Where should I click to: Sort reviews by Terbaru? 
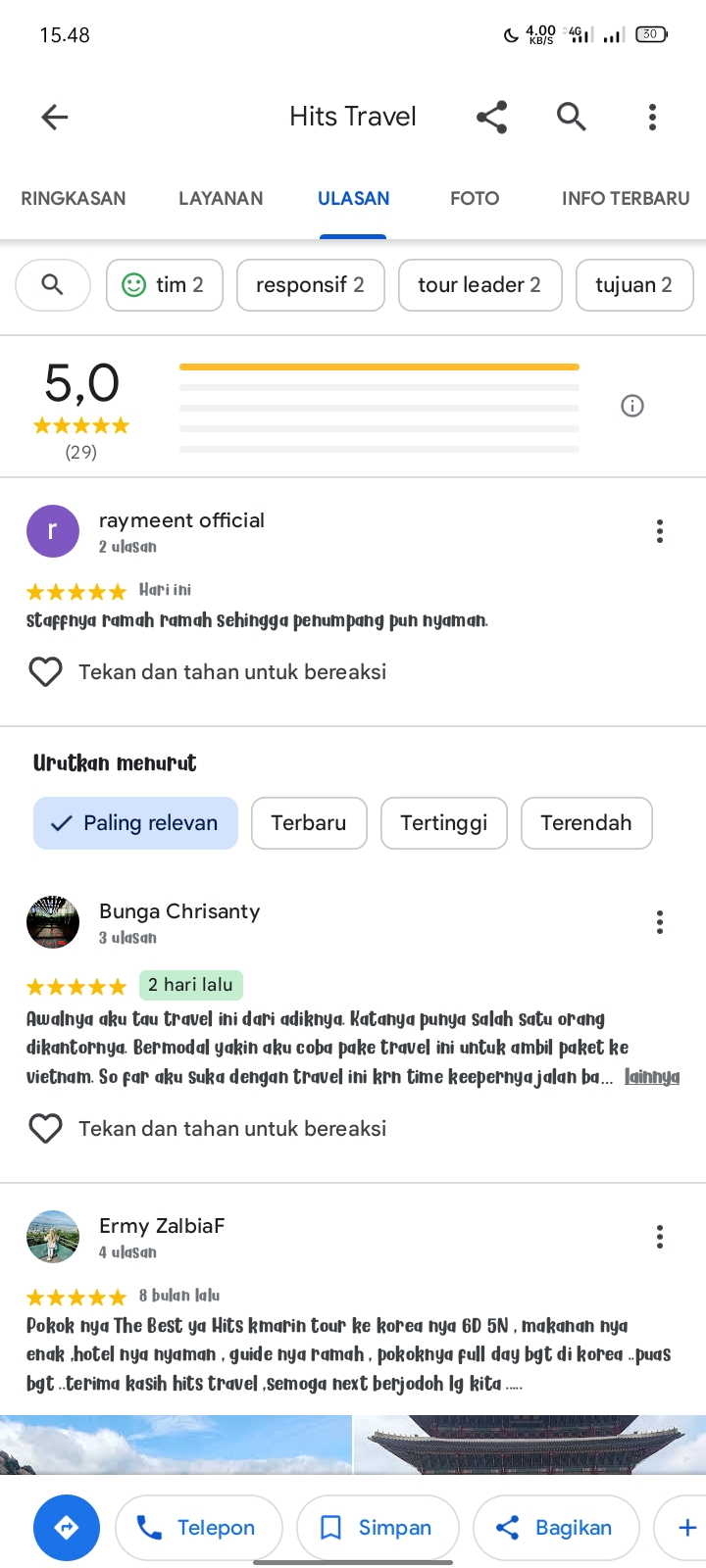(x=309, y=823)
